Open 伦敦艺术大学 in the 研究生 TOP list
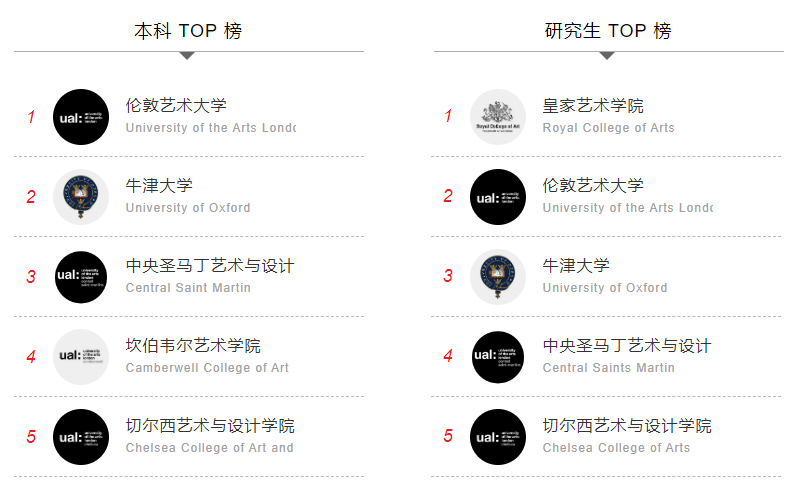 pos(593,186)
